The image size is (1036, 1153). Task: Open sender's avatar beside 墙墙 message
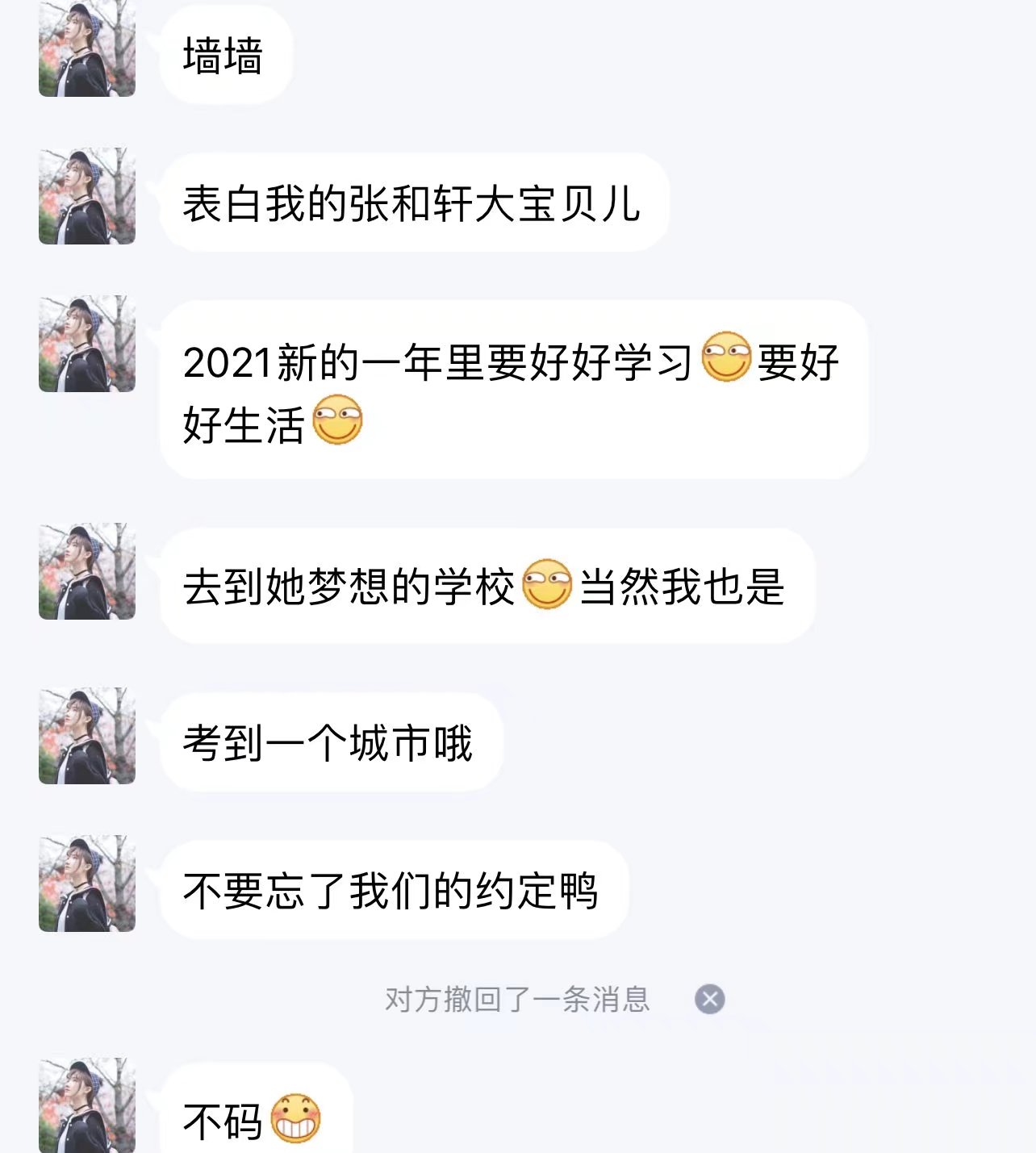tap(87, 49)
